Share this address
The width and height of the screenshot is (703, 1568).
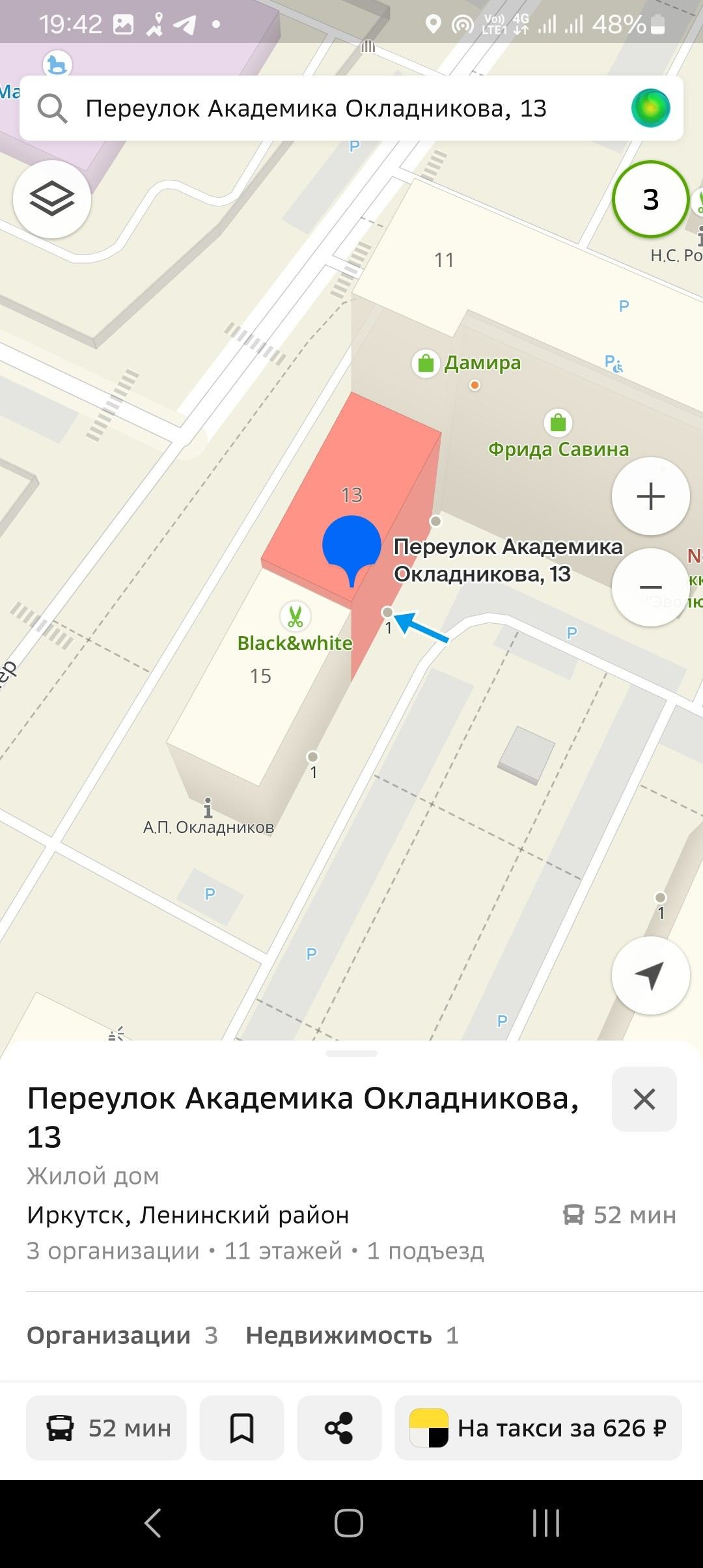tap(339, 1428)
